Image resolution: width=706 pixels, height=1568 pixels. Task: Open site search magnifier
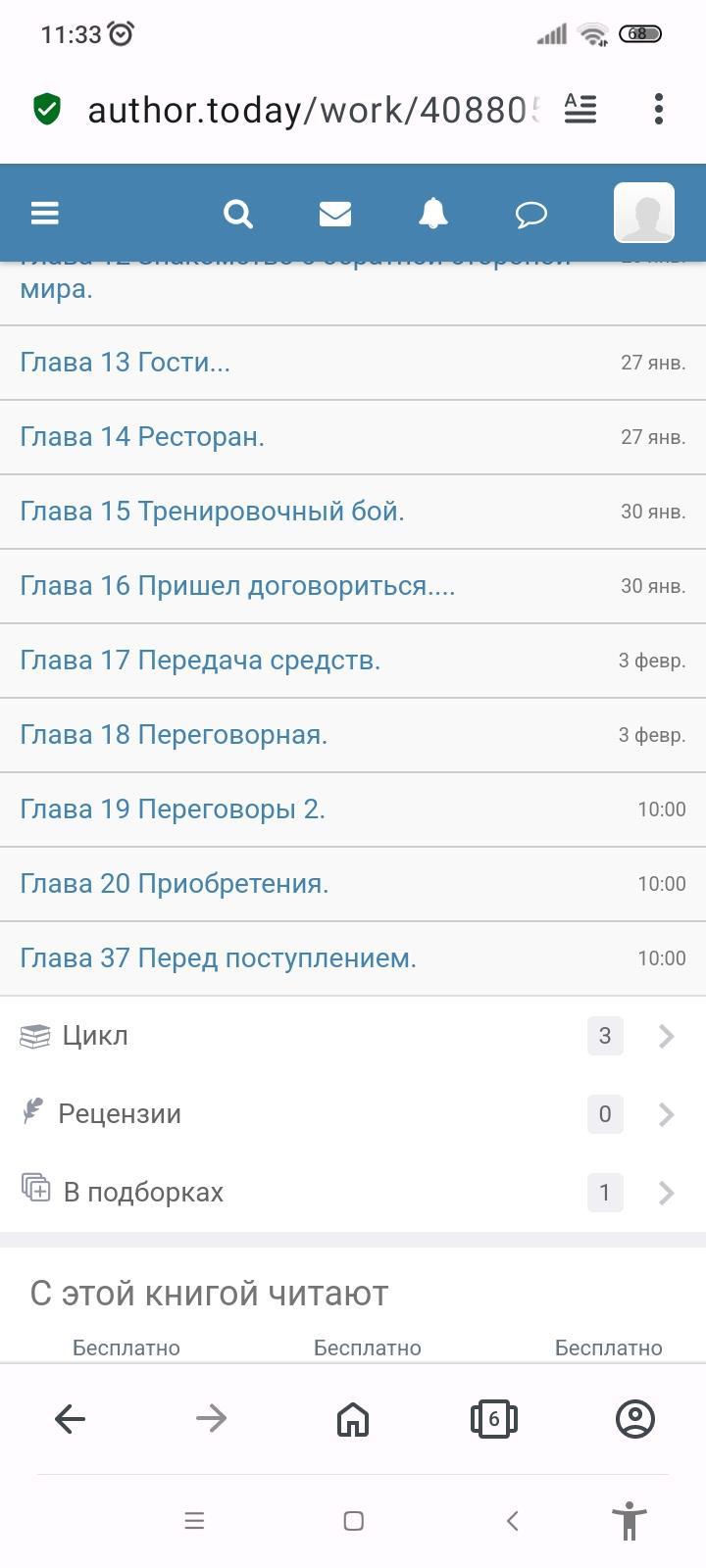coord(237,213)
